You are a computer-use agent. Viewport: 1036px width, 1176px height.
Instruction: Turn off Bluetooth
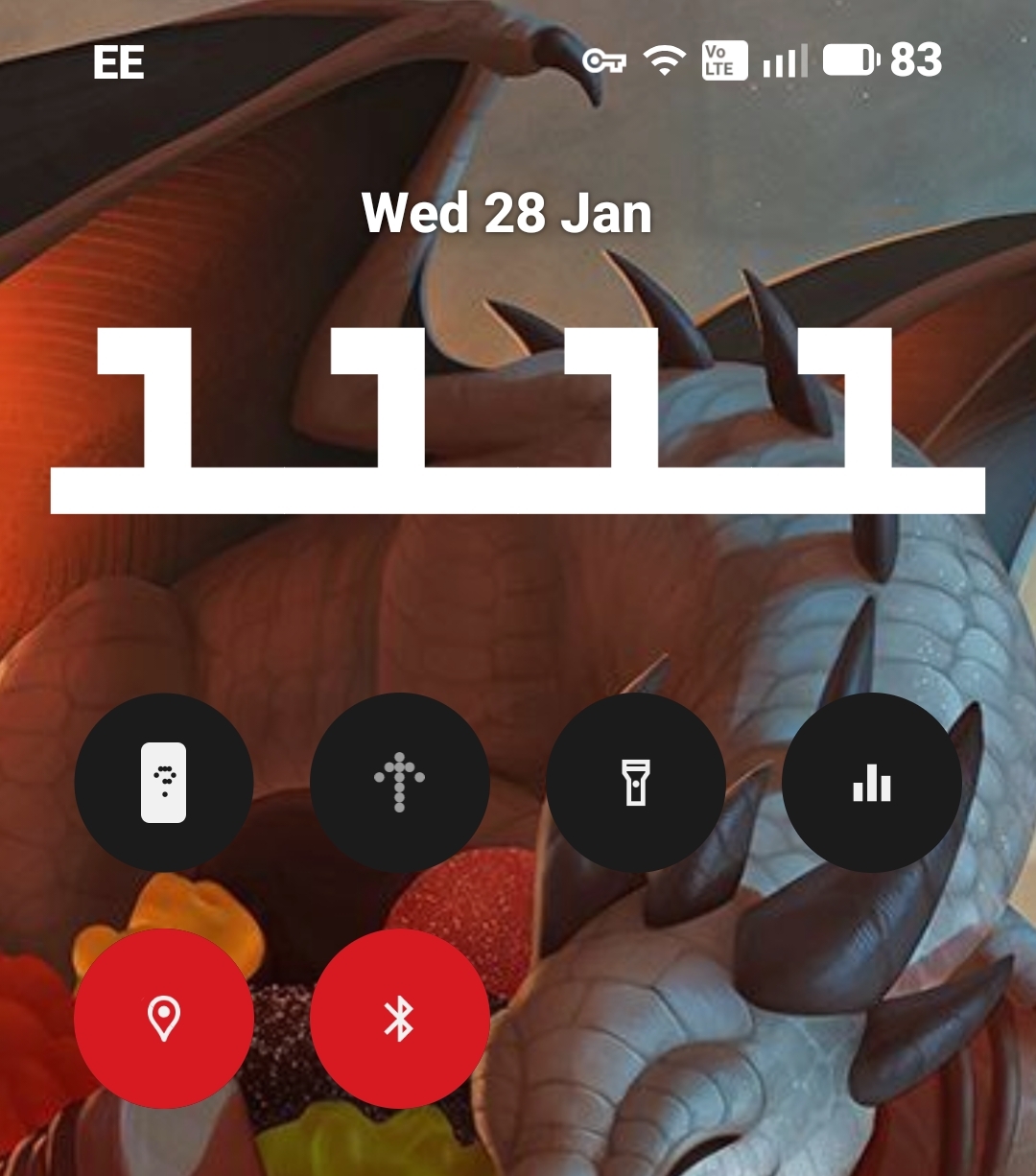click(x=399, y=1018)
